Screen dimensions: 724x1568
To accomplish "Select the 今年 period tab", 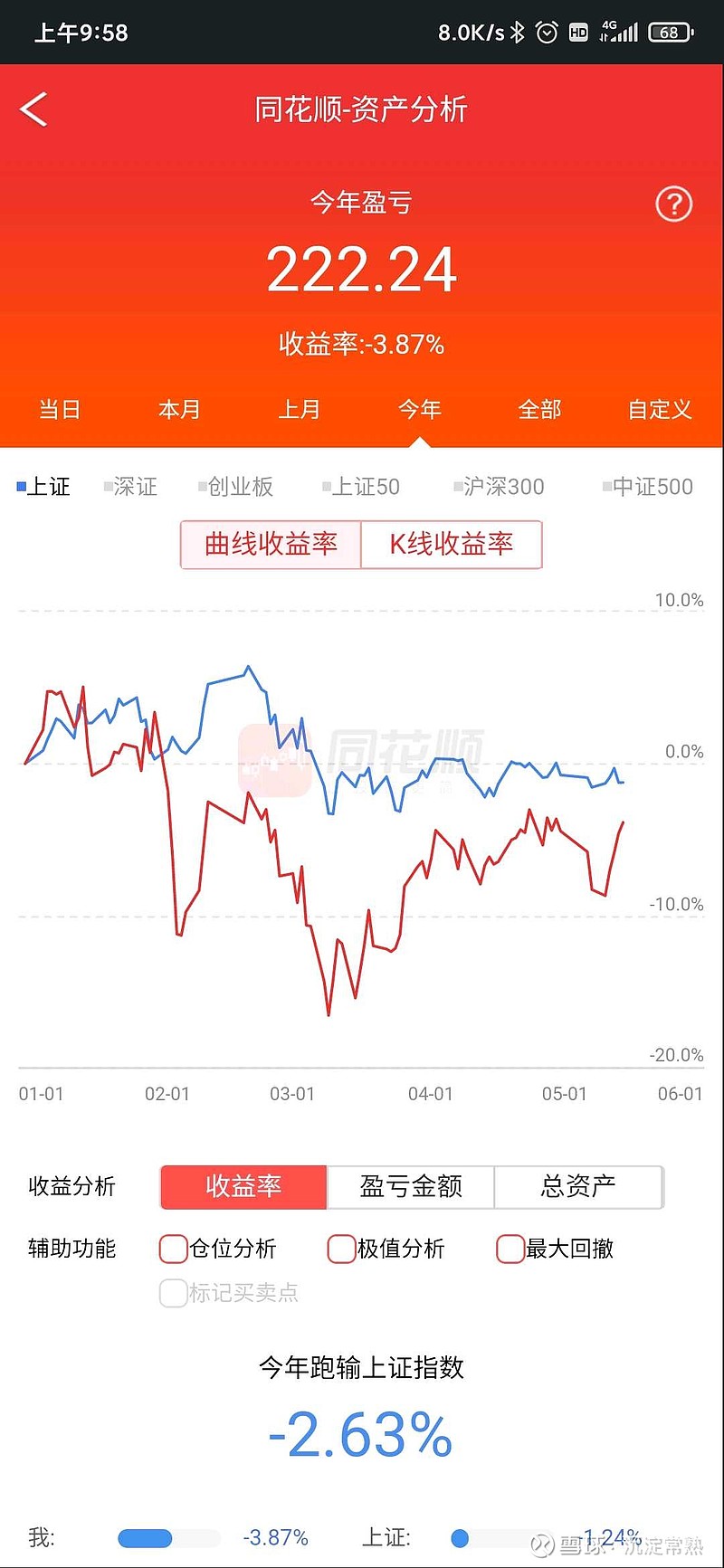I will pyautogui.click(x=420, y=410).
